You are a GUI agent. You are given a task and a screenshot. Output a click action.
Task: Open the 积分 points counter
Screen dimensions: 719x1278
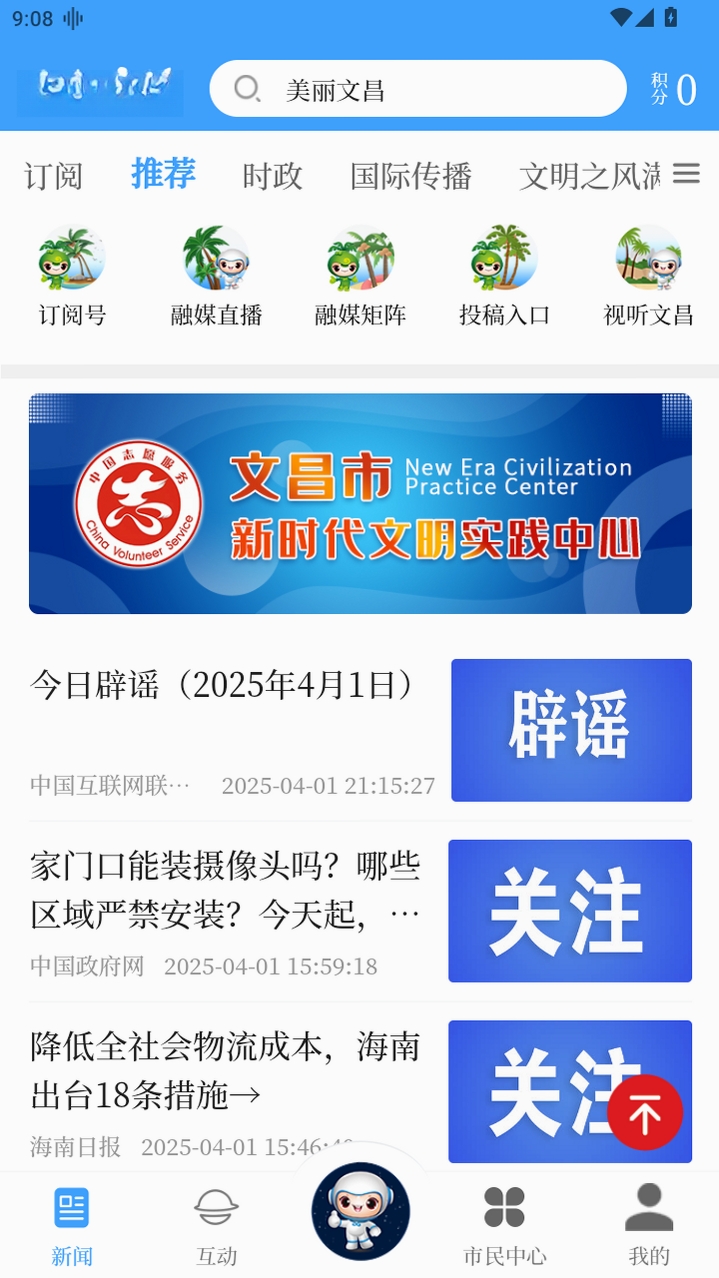coord(673,89)
